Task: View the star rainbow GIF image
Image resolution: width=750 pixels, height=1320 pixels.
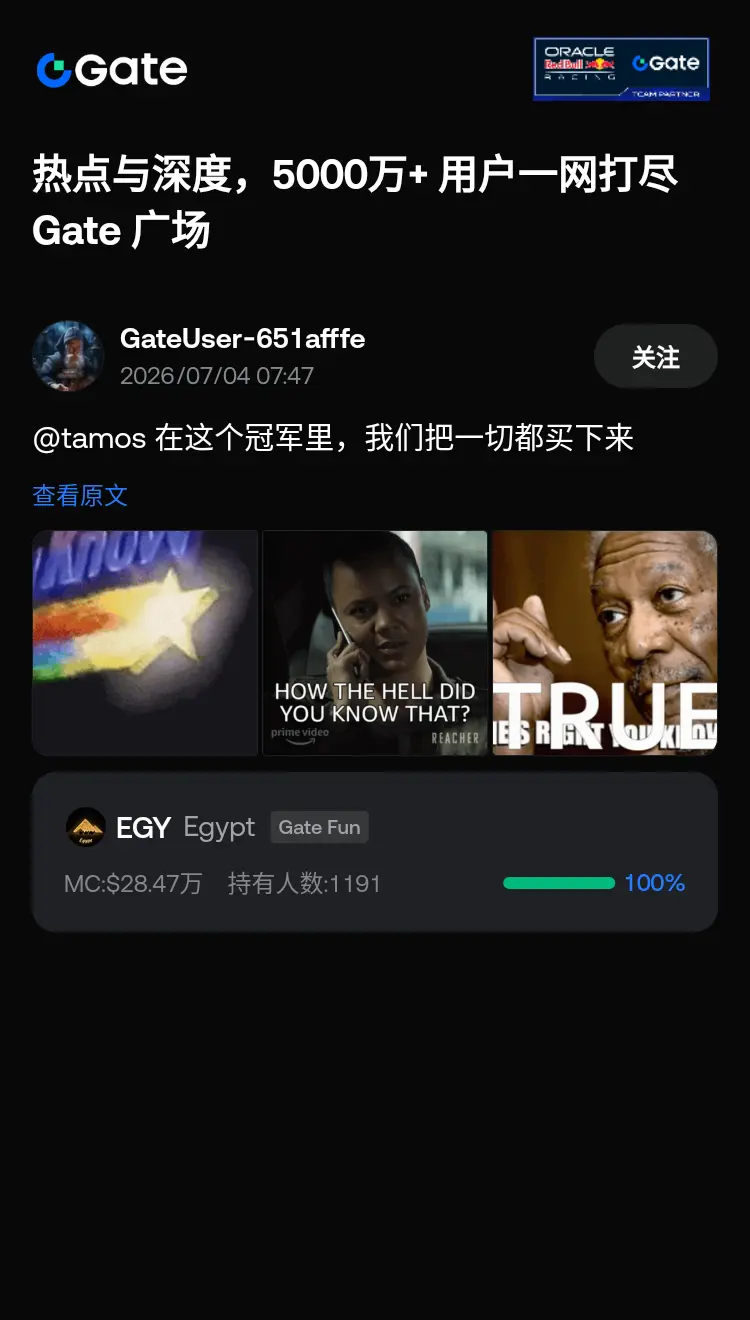Action: (145, 643)
